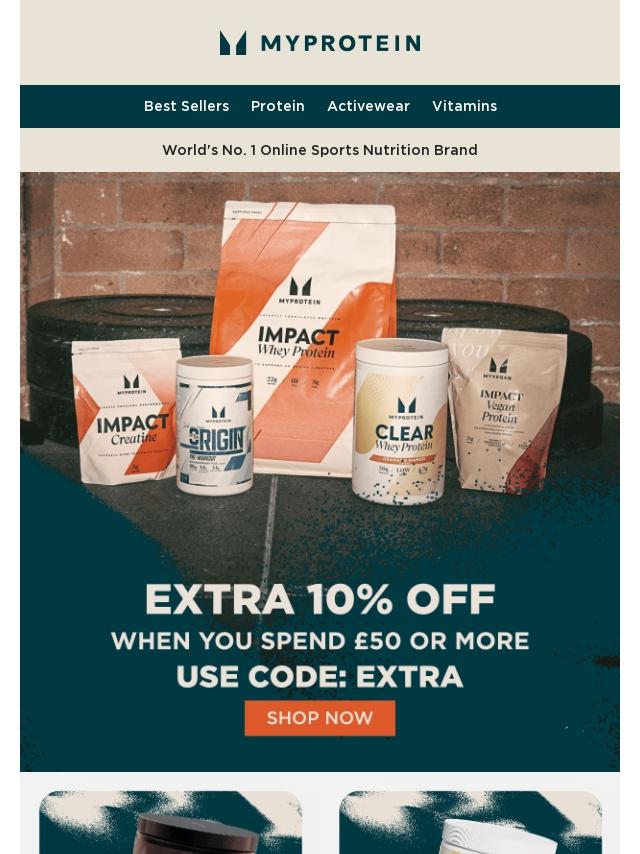Open the Activewear category
The width and height of the screenshot is (640, 854).
point(368,106)
